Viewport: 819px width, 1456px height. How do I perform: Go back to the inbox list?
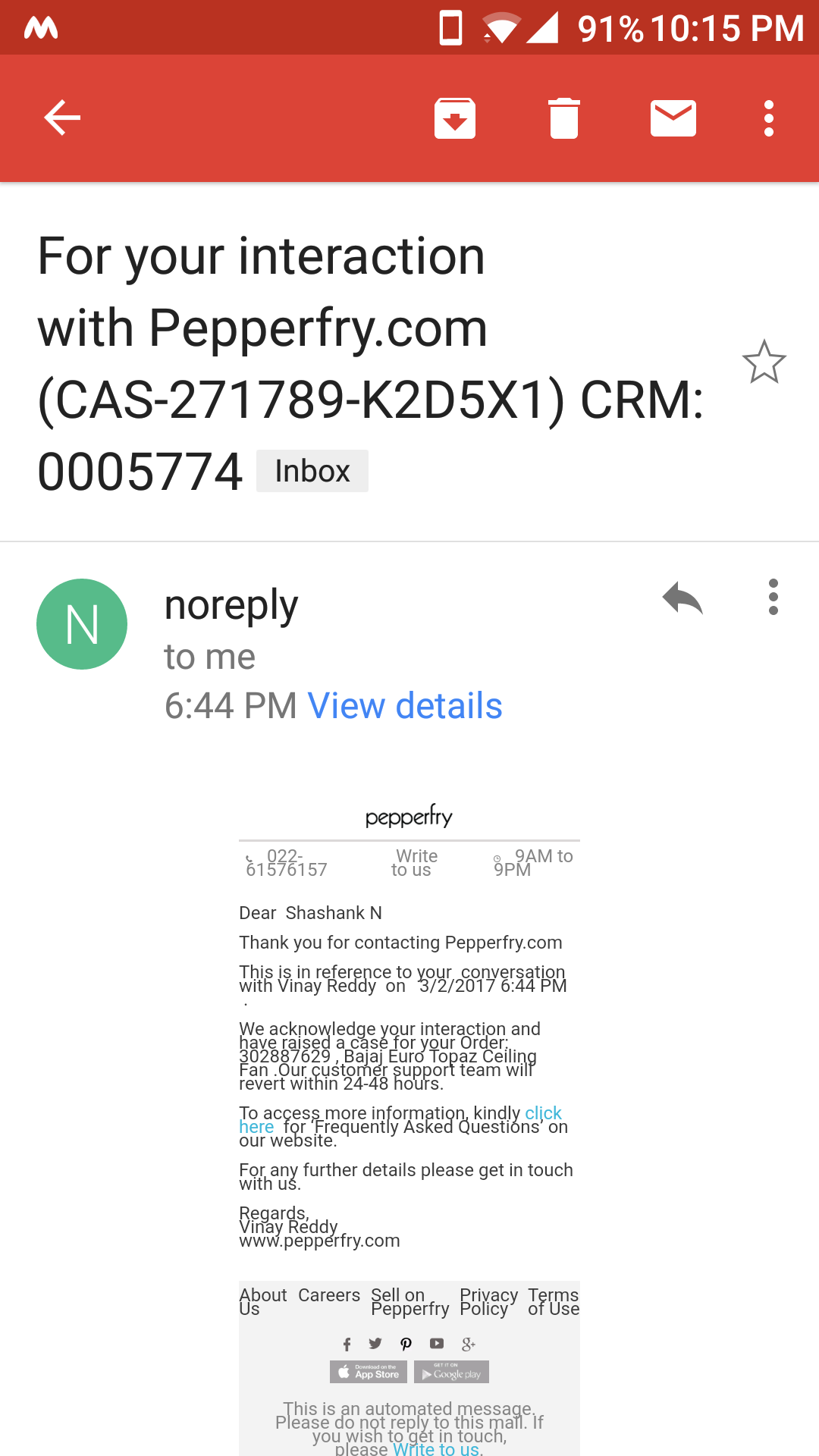[62, 118]
